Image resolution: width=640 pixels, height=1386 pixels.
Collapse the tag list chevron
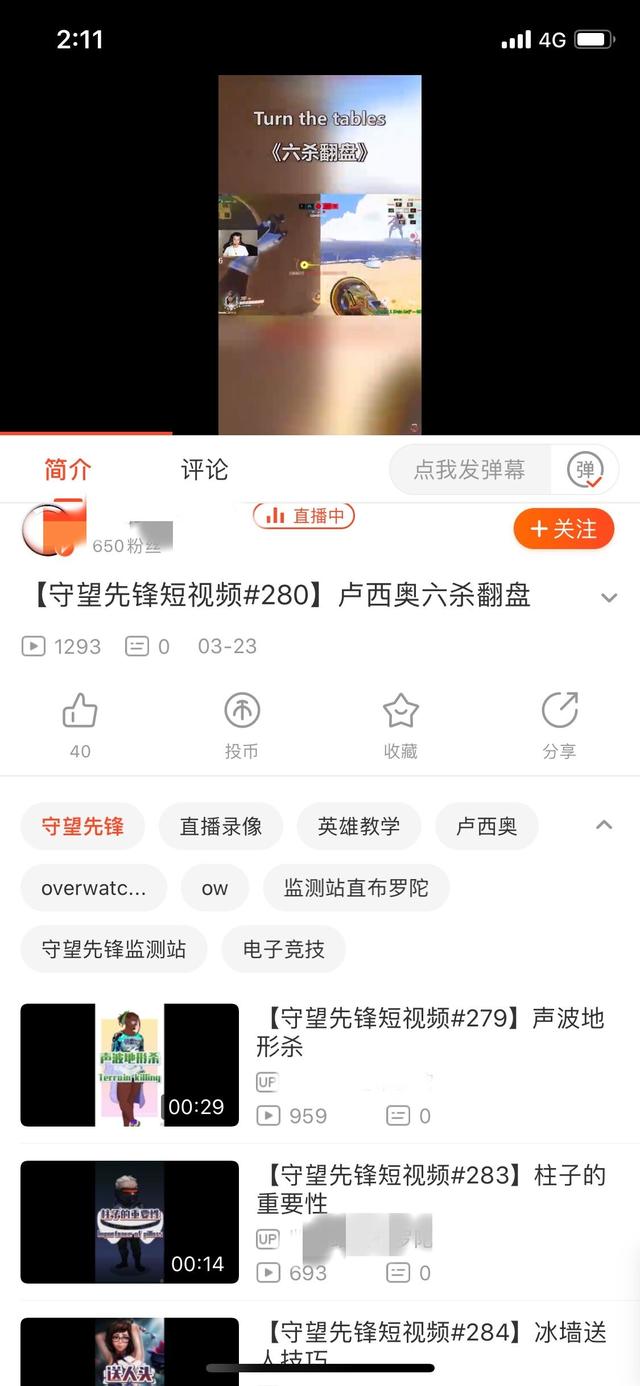coord(603,825)
